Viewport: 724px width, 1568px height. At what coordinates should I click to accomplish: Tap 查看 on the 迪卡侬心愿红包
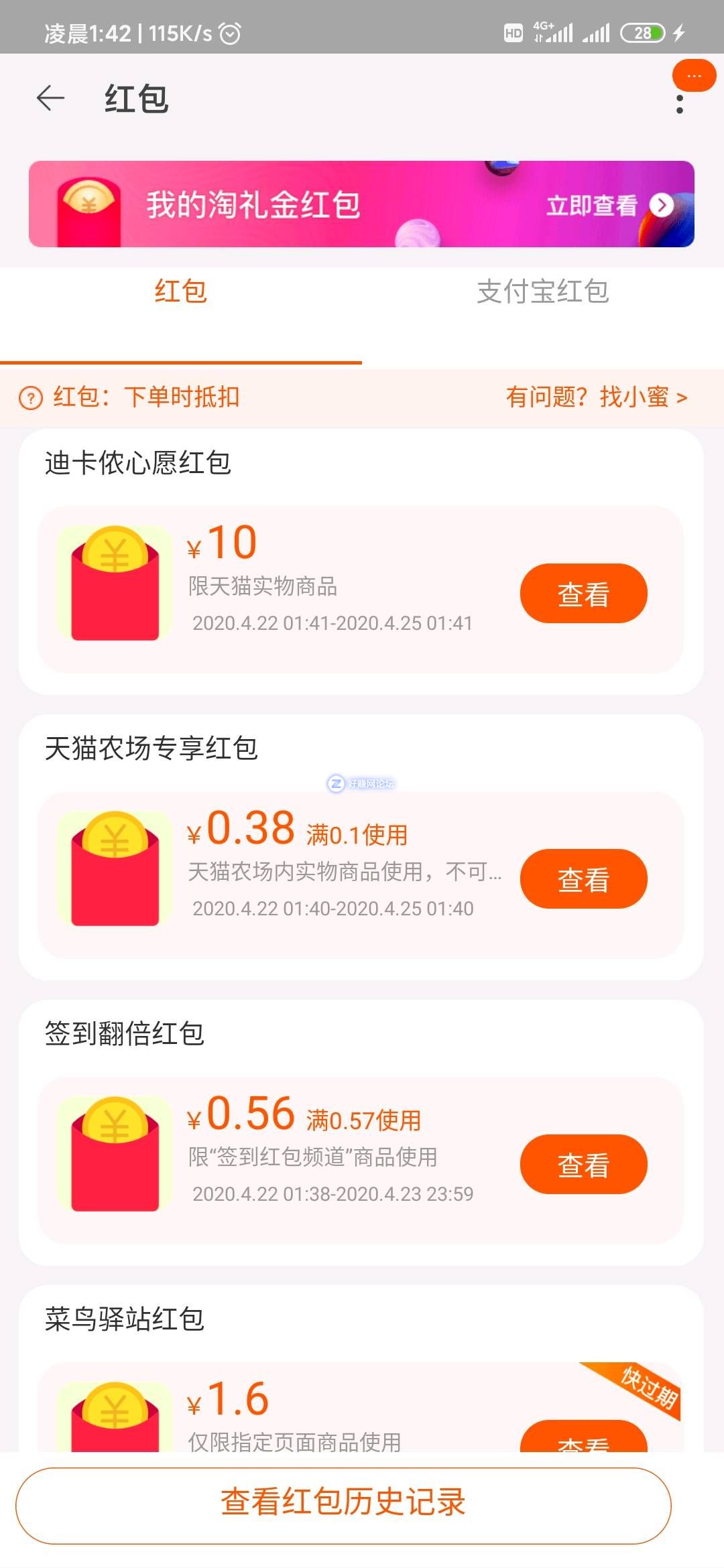(x=583, y=594)
